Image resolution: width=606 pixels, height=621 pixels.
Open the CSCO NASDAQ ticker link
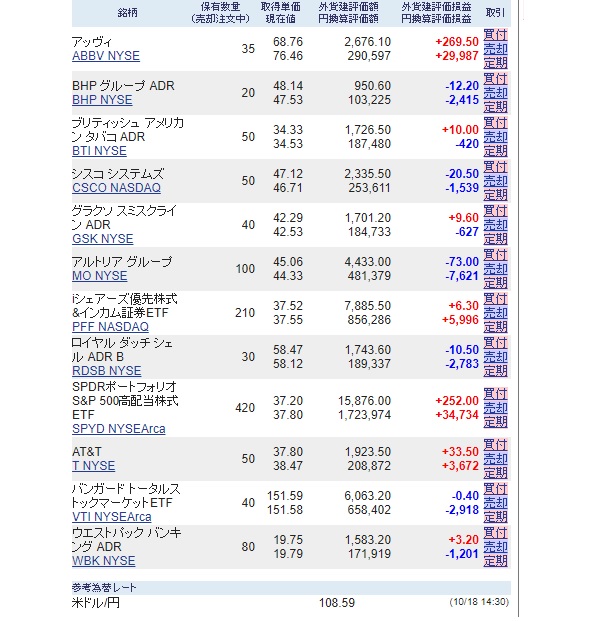117,187
